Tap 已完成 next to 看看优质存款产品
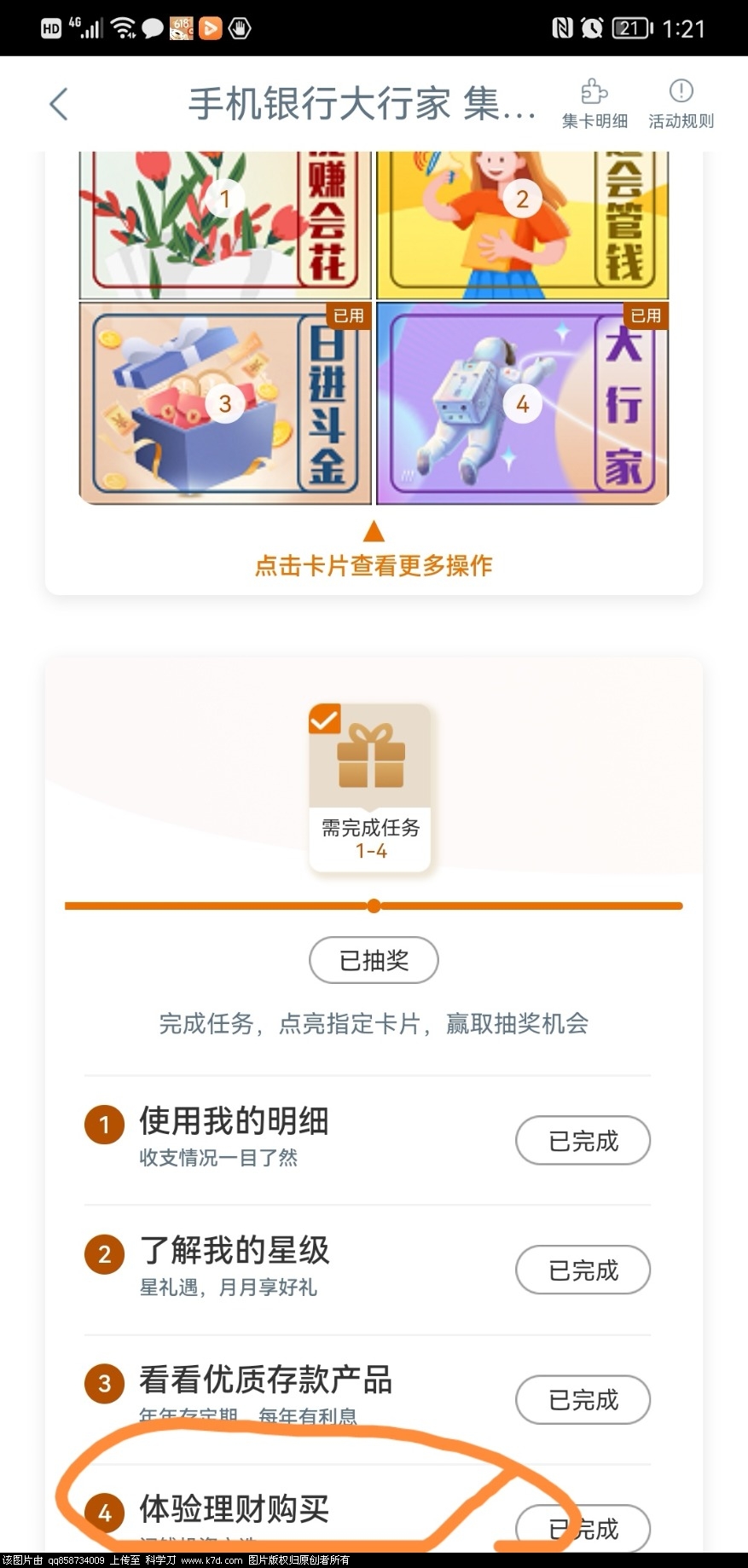 pyautogui.click(x=583, y=1399)
